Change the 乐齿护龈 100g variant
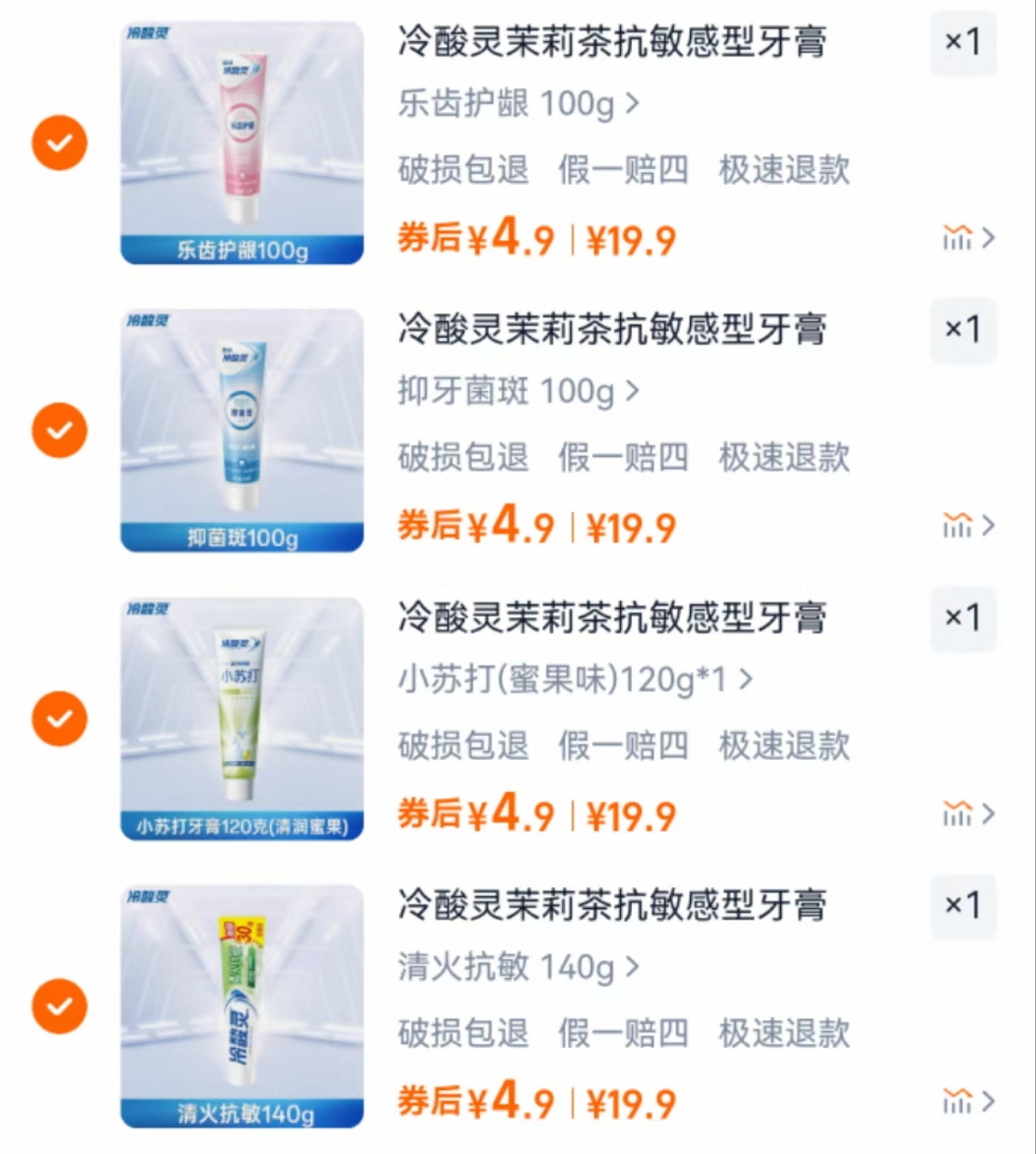 pyautogui.click(x=518, y=104)
